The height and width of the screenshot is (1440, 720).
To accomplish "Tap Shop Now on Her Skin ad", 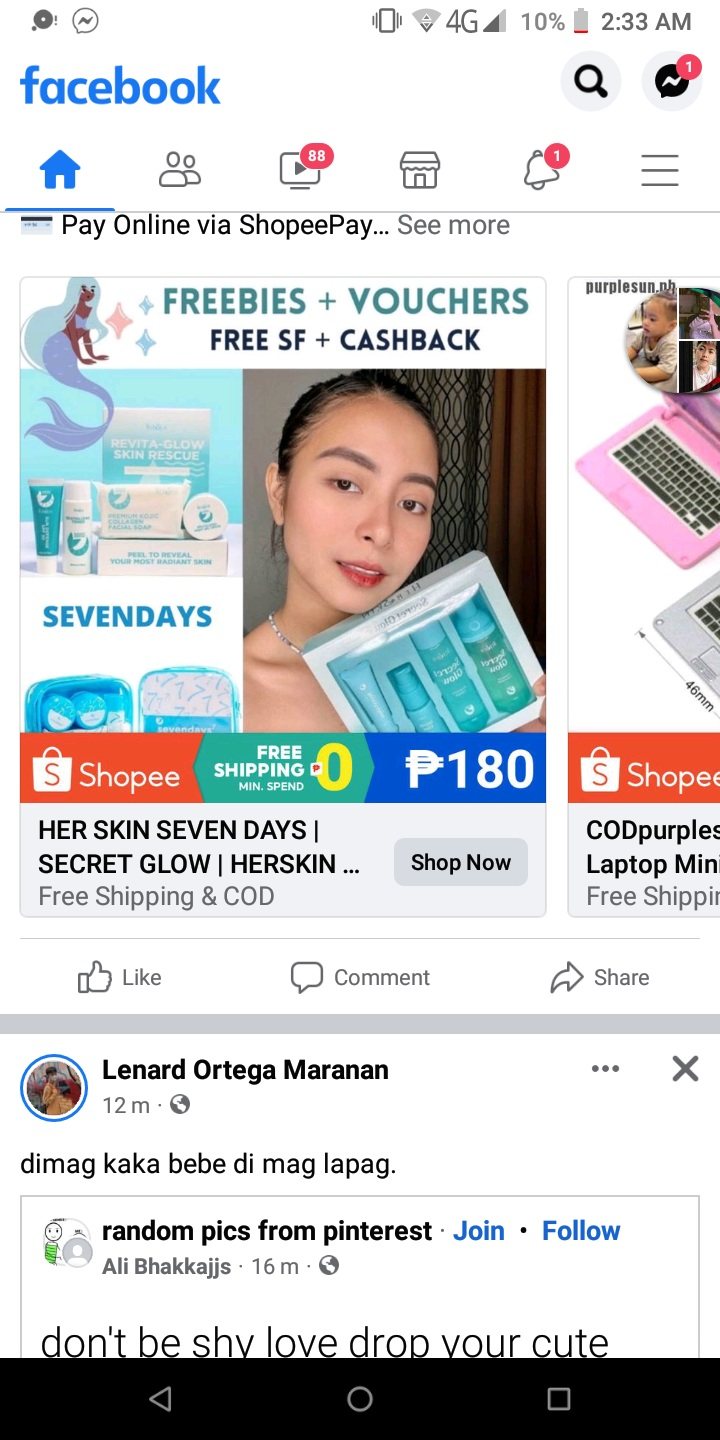I will coord(460,862).
